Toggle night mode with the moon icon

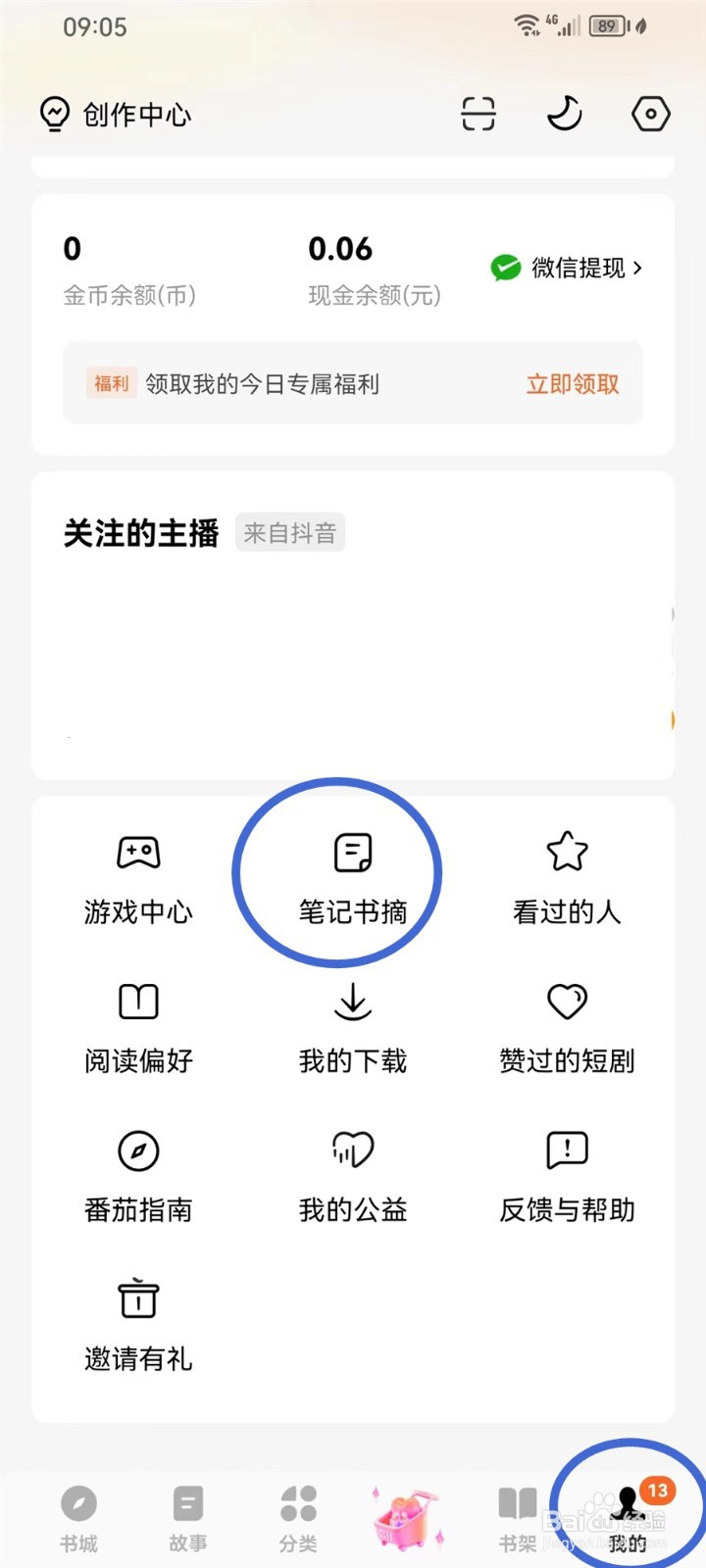tap(564, 114)
